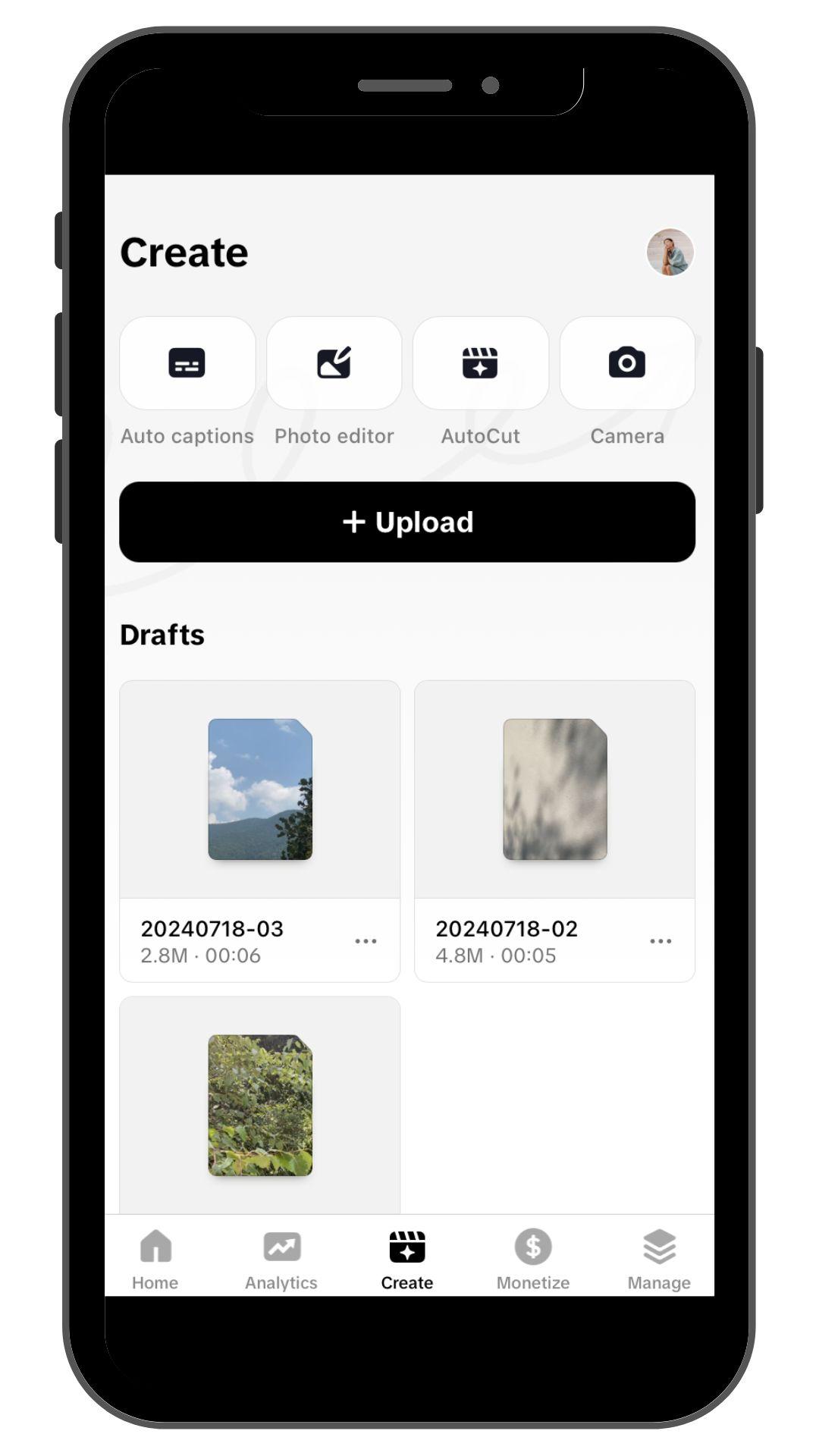Open the profile avatar menu
This screenshot has height=1456, width=819.
pos(671,253)
